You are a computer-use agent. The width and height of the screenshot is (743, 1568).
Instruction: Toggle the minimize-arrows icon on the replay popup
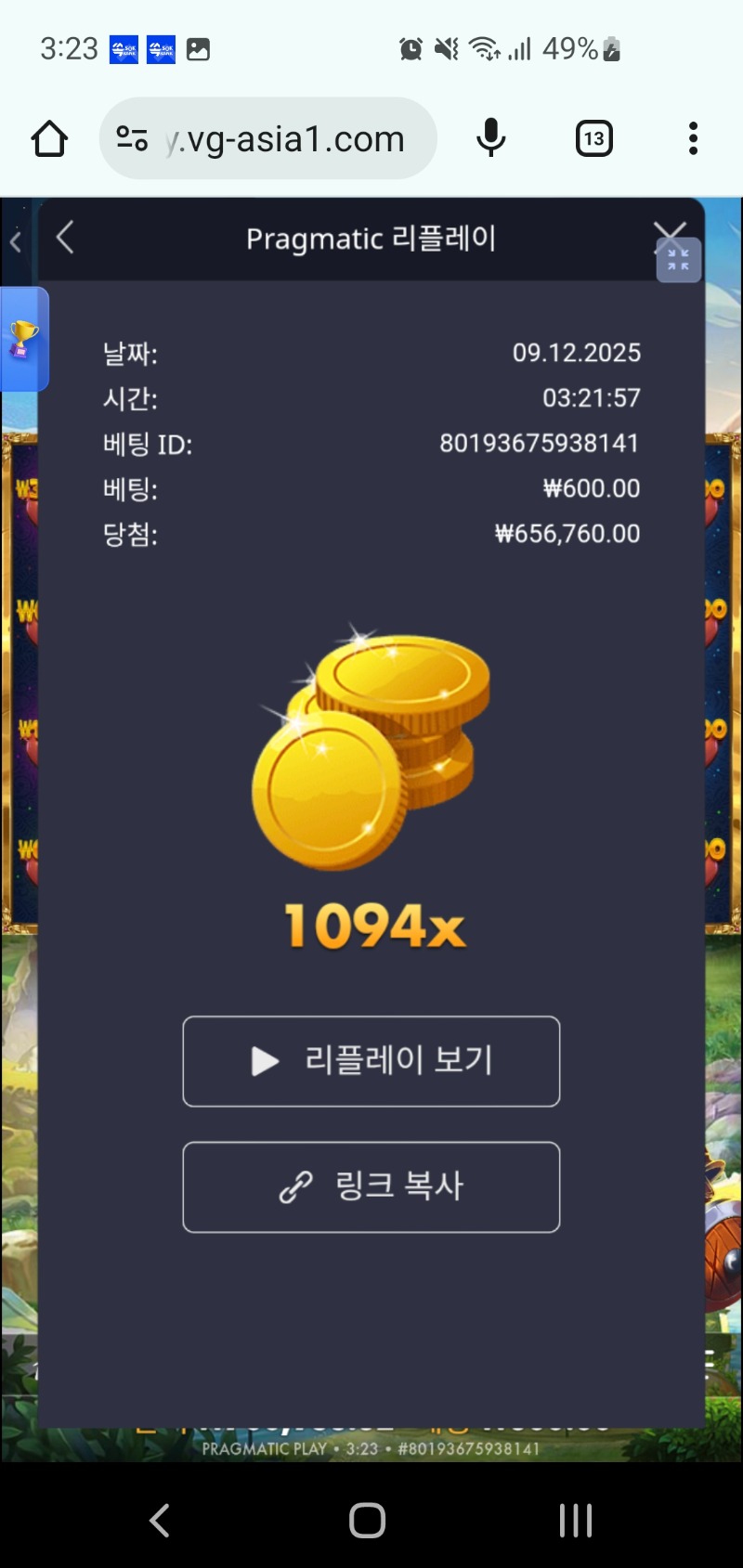[x=677, y=260]
